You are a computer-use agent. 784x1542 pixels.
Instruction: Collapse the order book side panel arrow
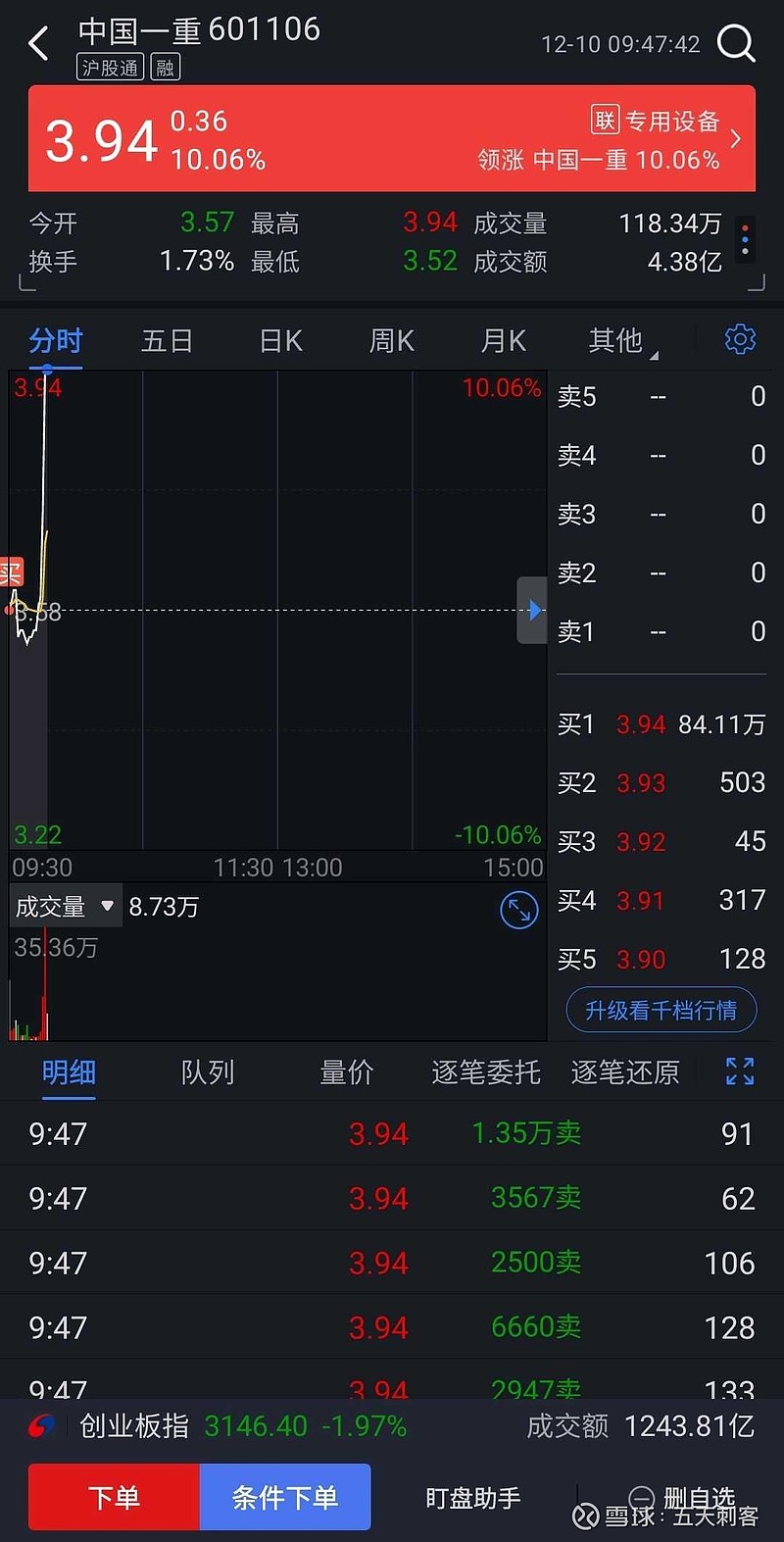click(x=532, y=611)
